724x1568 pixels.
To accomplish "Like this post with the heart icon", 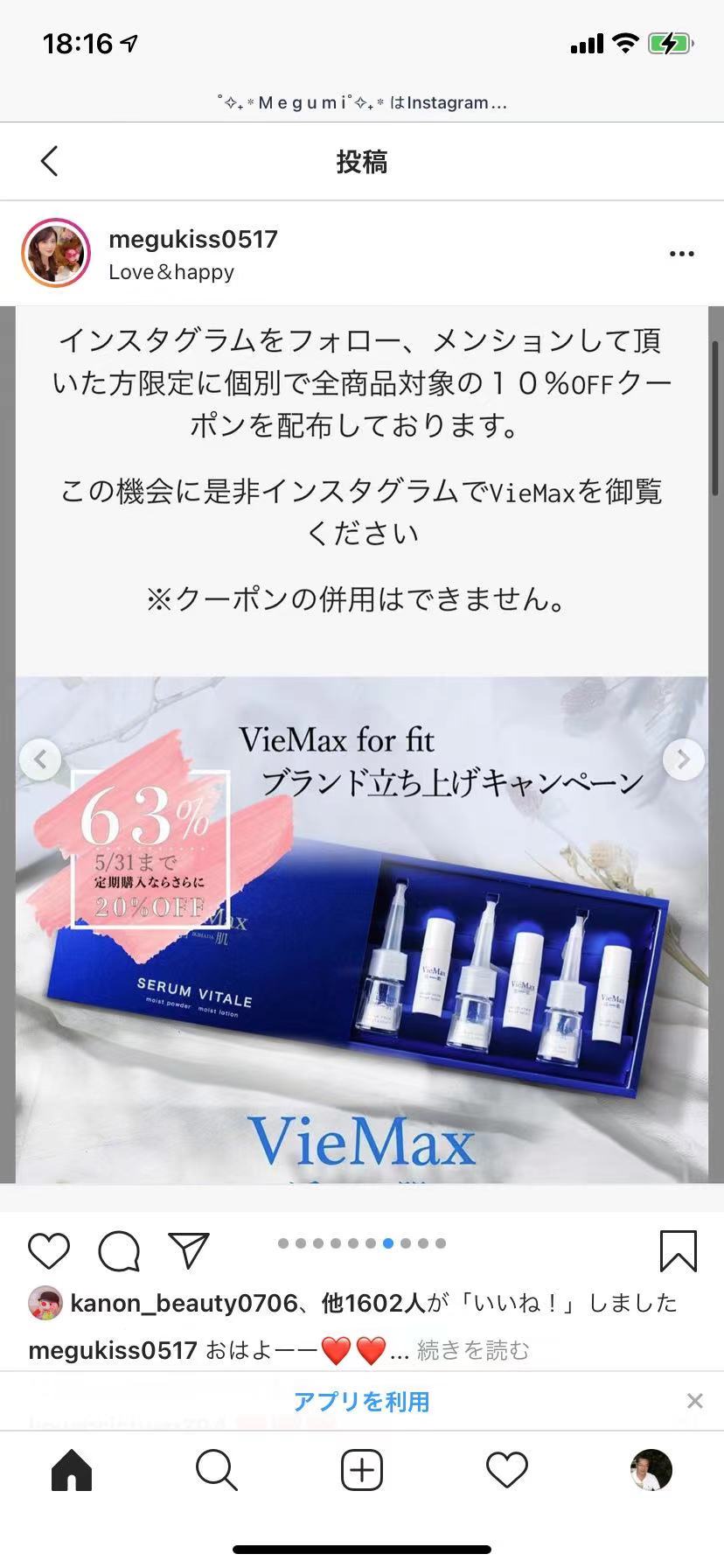I will click(49, 1251).
